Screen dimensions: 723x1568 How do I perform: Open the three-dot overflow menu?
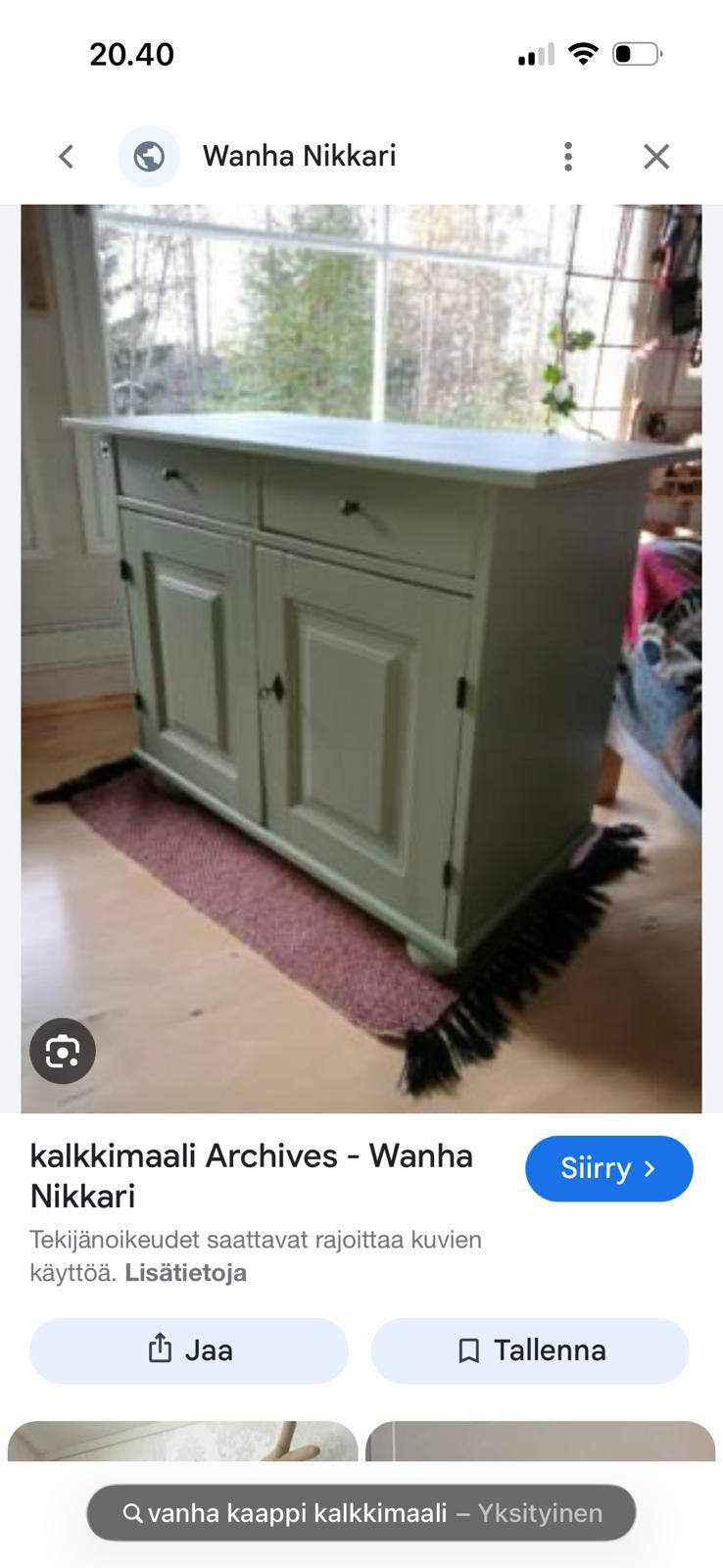[x=567, y=157]
